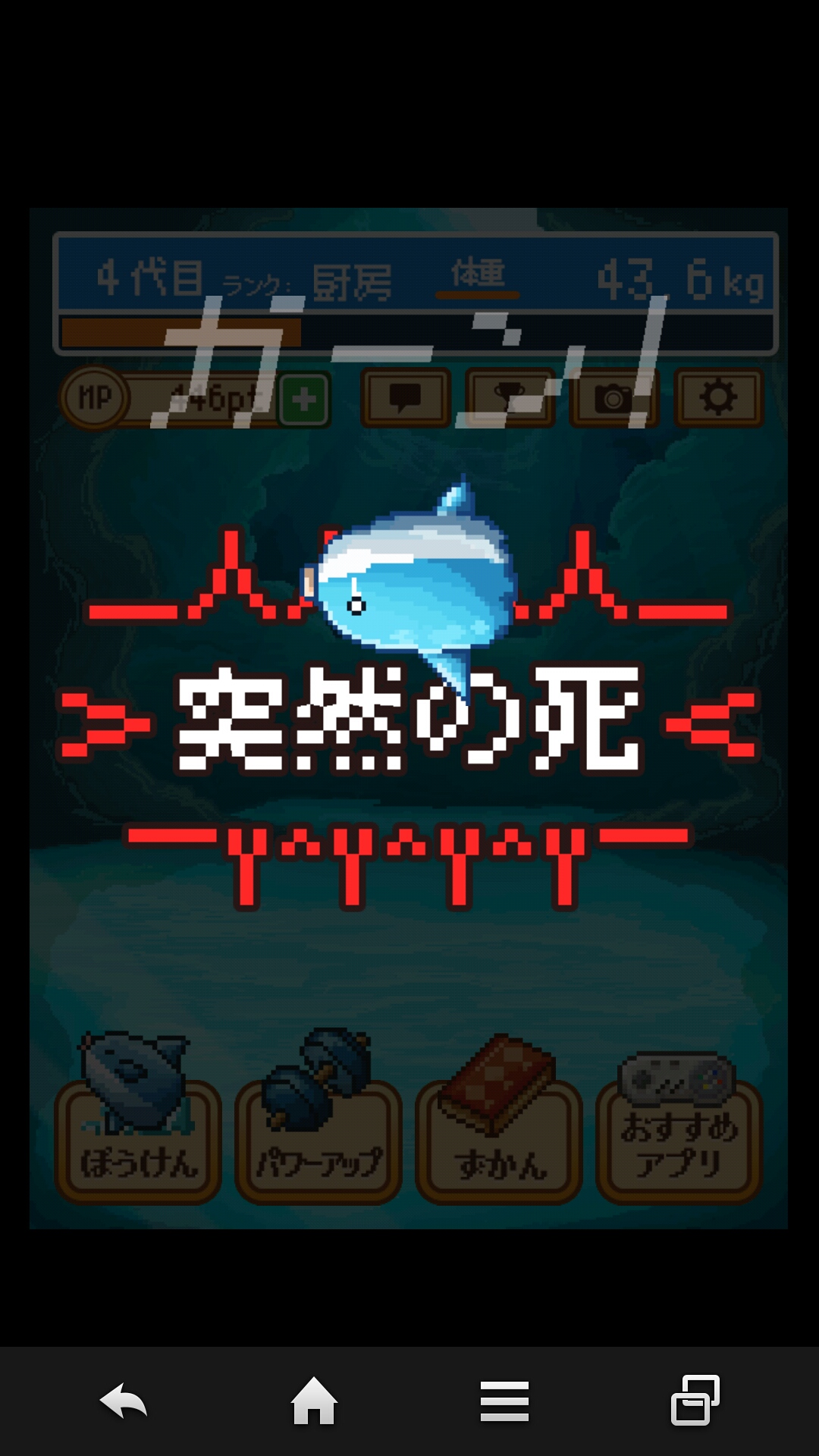Tap the camera screenshot icon

click(613, 397)
